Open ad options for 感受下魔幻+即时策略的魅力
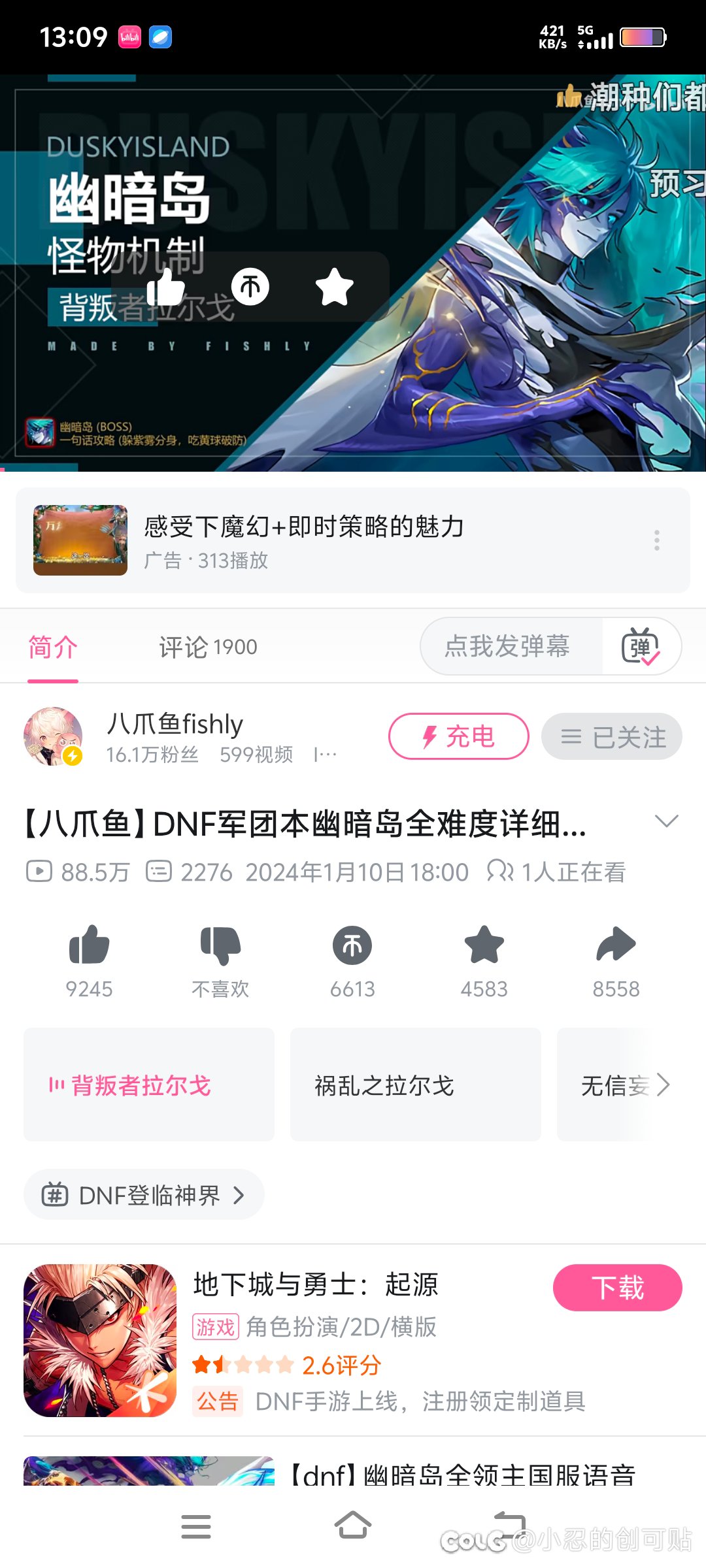The width and height of the screenshot is (706, 1568). click(x=657, y=540)
